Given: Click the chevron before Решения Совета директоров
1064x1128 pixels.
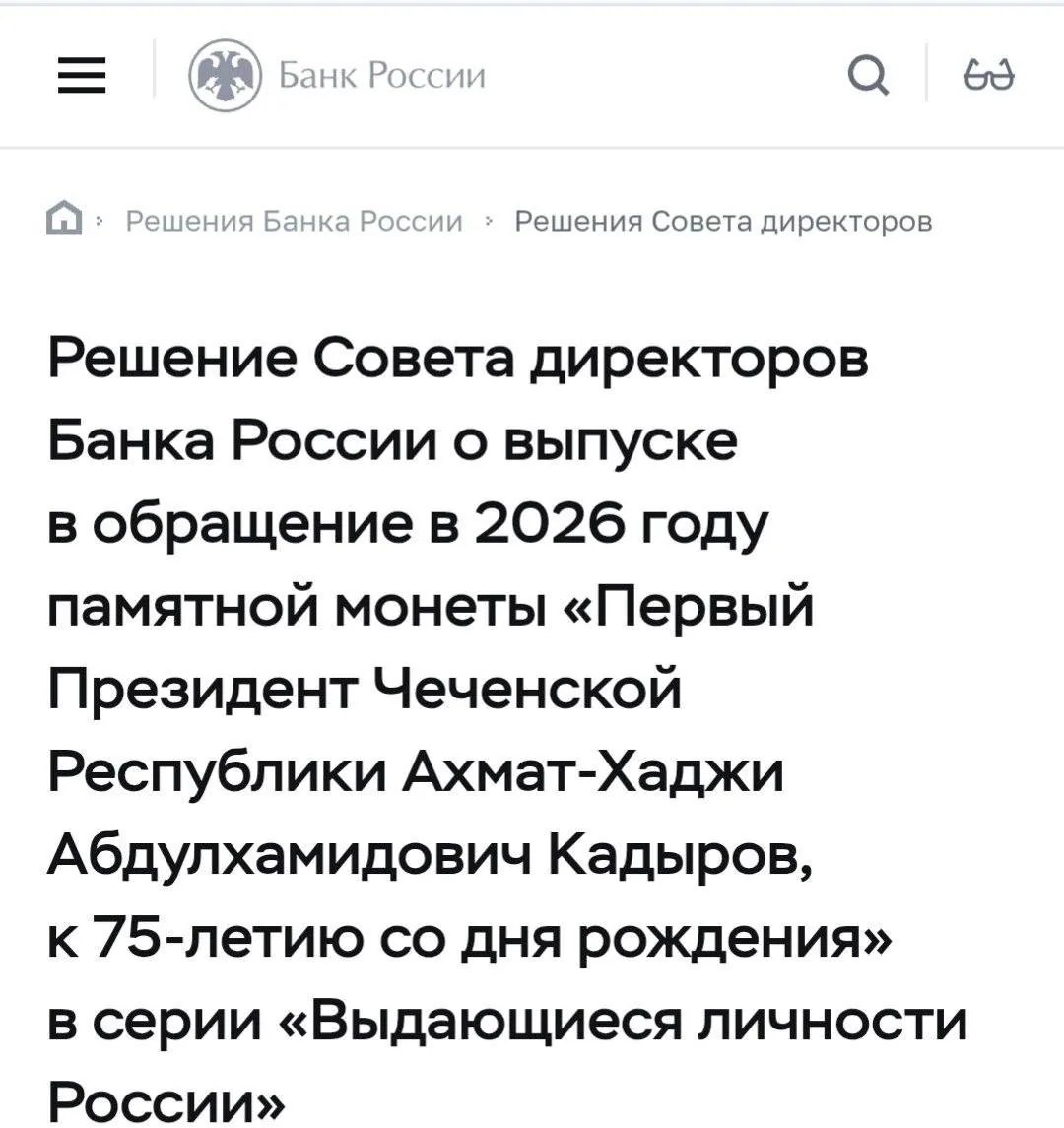Looking at the screenshot, I should 489,221.
